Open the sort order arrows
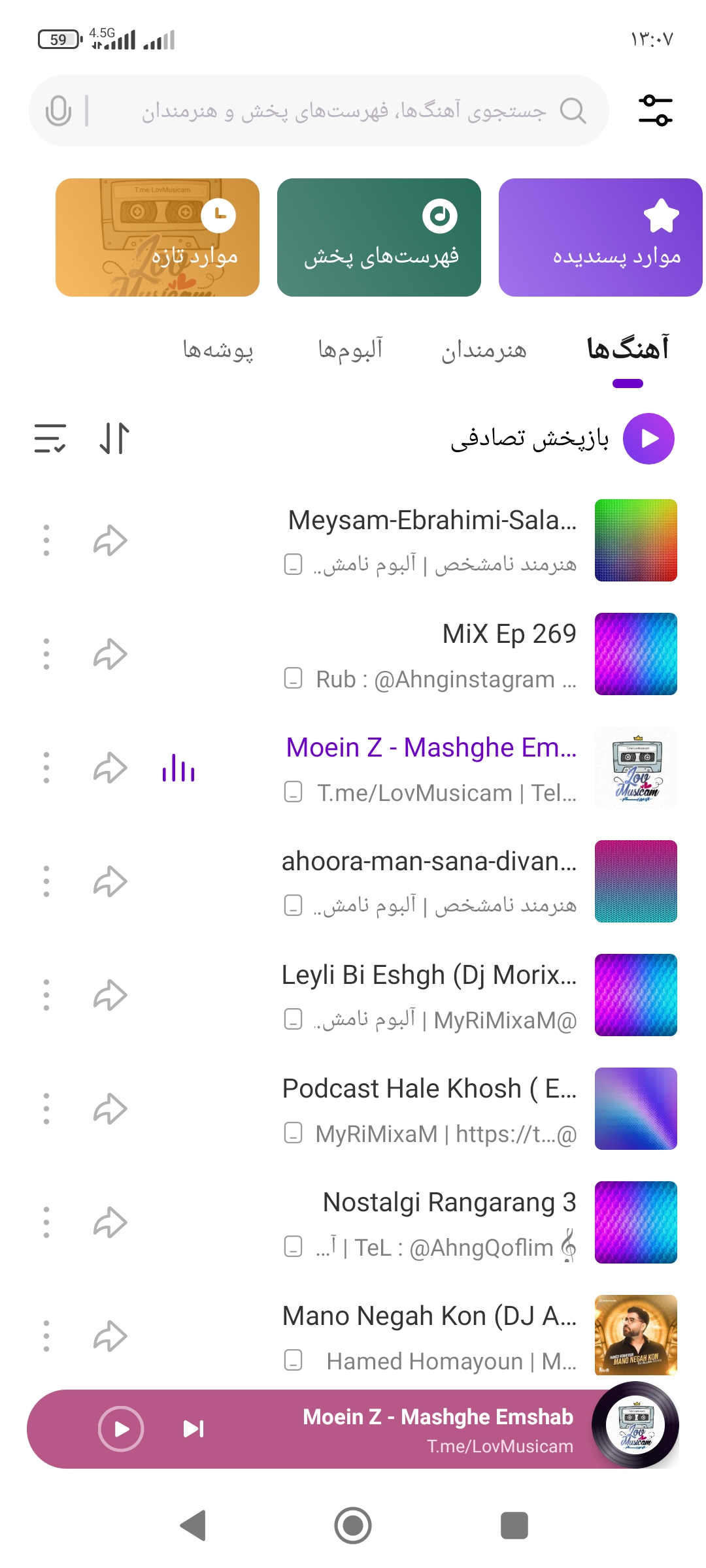Viewport: 706px width, 1568px height. point(114,438)
